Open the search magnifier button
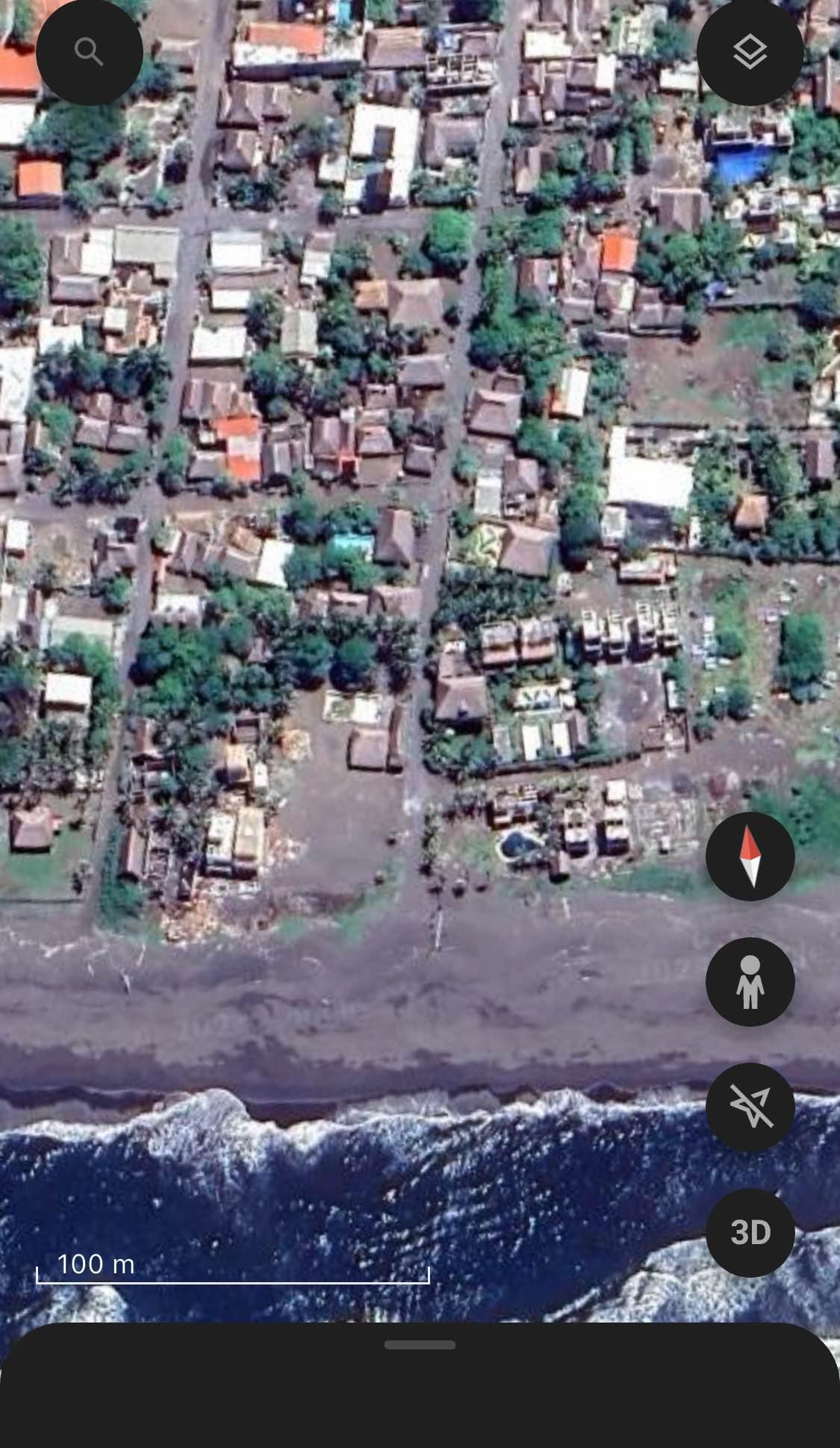The width and height of the screenshot is (840, 1448). pyautogui.click(x=89, y=52)
